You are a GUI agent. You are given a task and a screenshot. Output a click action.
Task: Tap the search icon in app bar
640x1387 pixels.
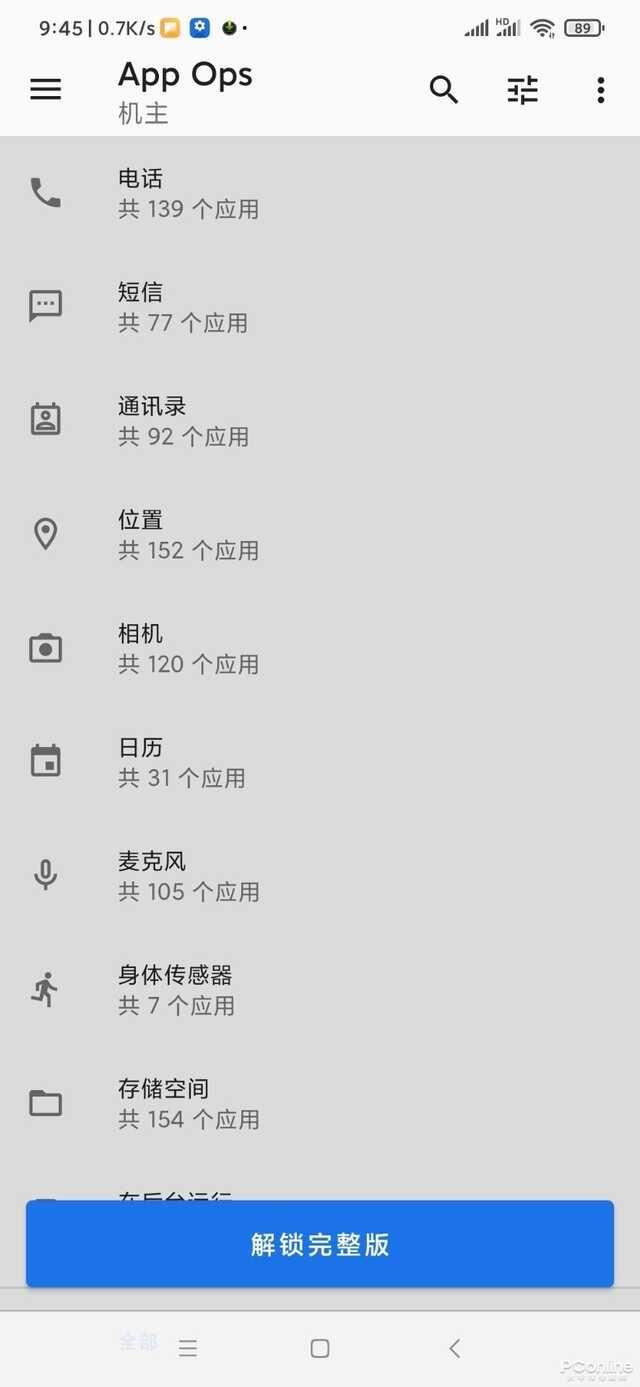tap(444, 90)
